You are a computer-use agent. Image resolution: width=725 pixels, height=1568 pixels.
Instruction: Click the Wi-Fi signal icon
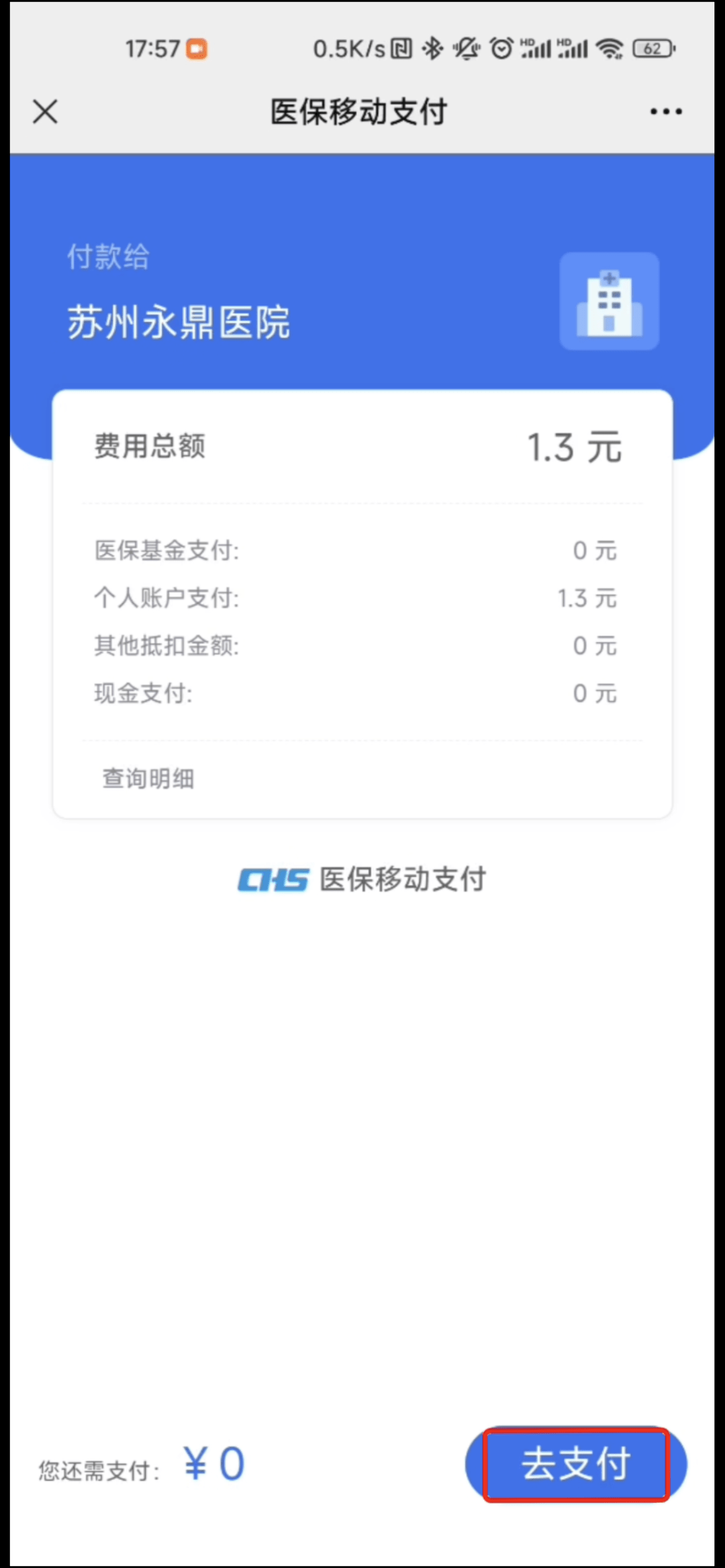coord(610,48)
